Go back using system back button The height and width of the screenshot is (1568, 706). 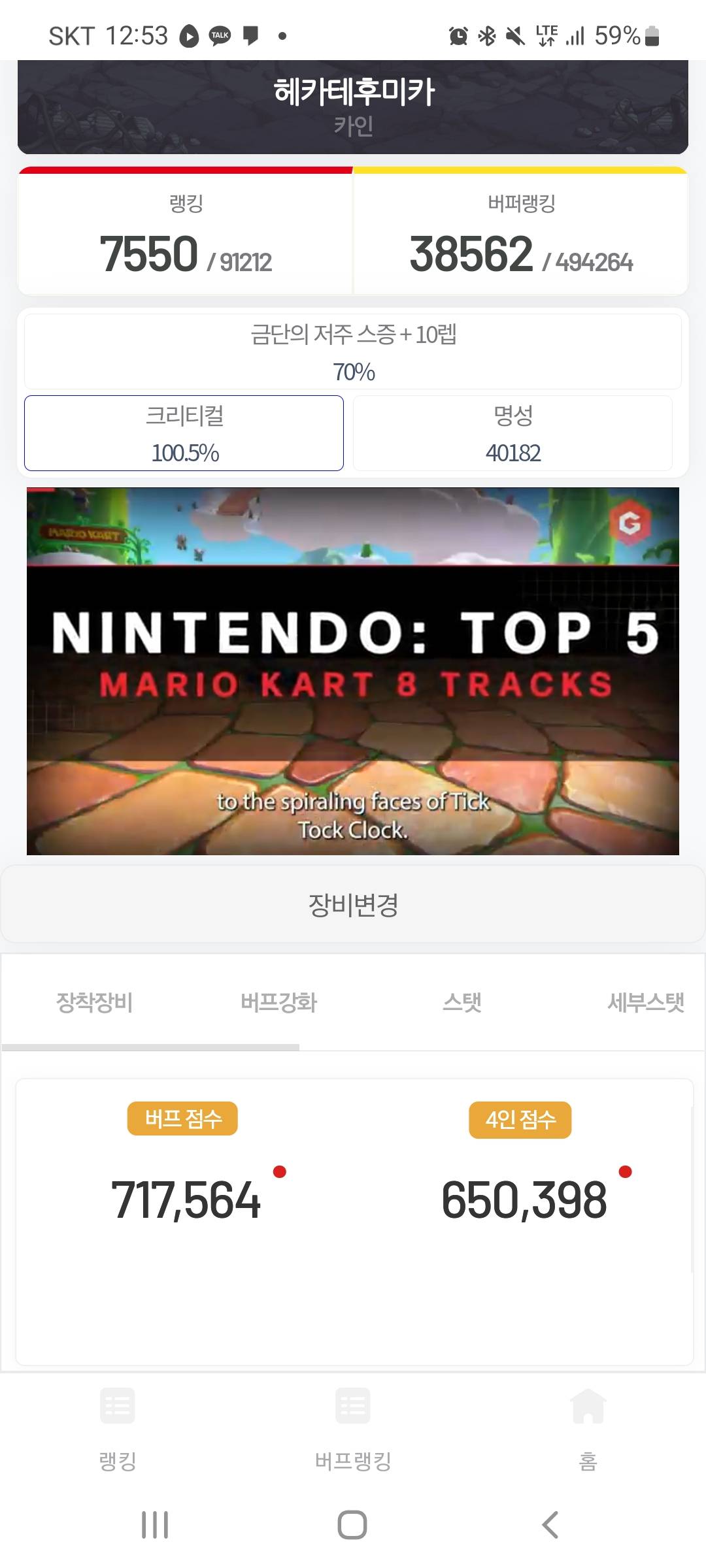point(550,1526)
